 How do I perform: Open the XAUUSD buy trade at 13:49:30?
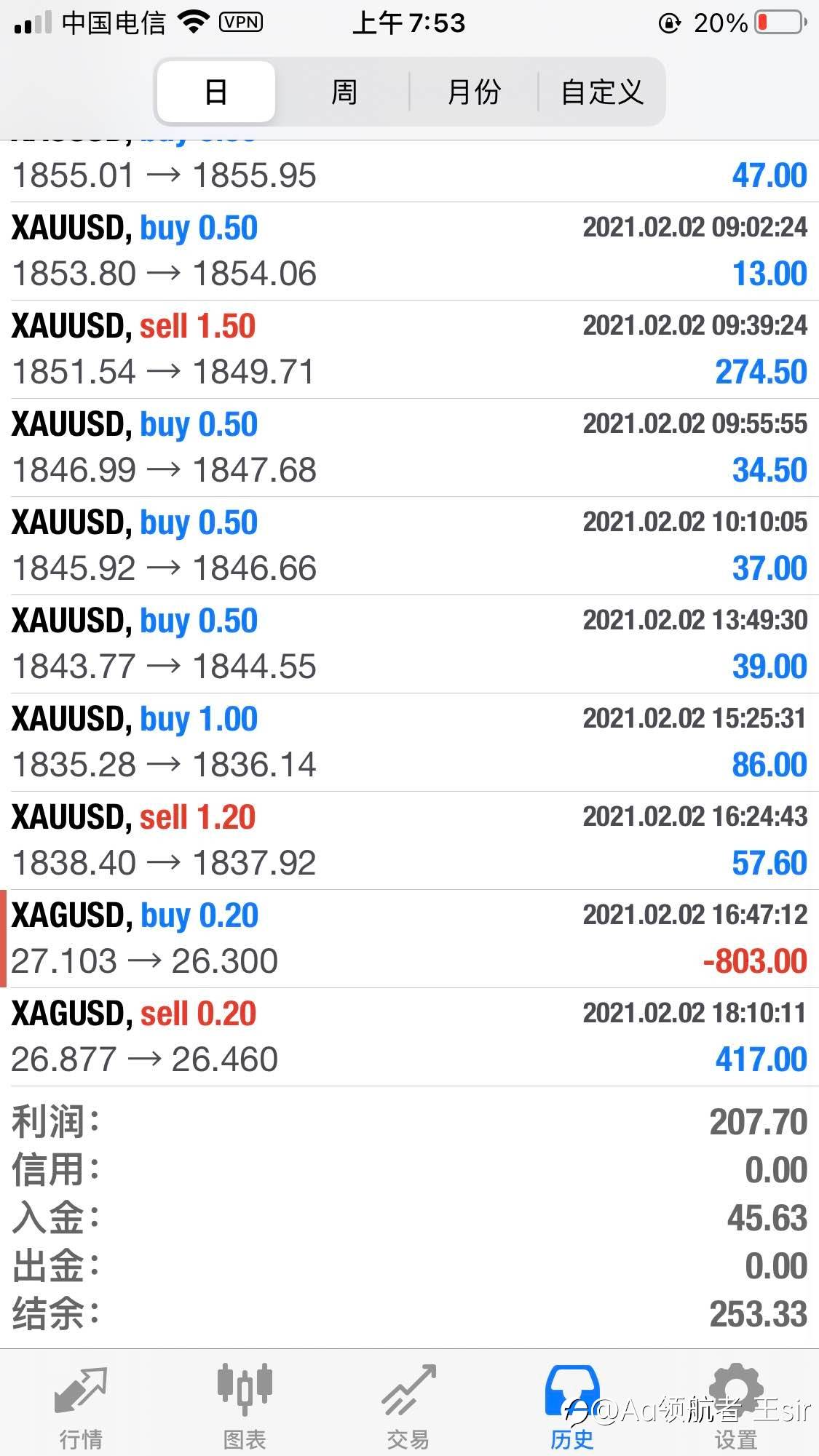(x=409, y=644)
